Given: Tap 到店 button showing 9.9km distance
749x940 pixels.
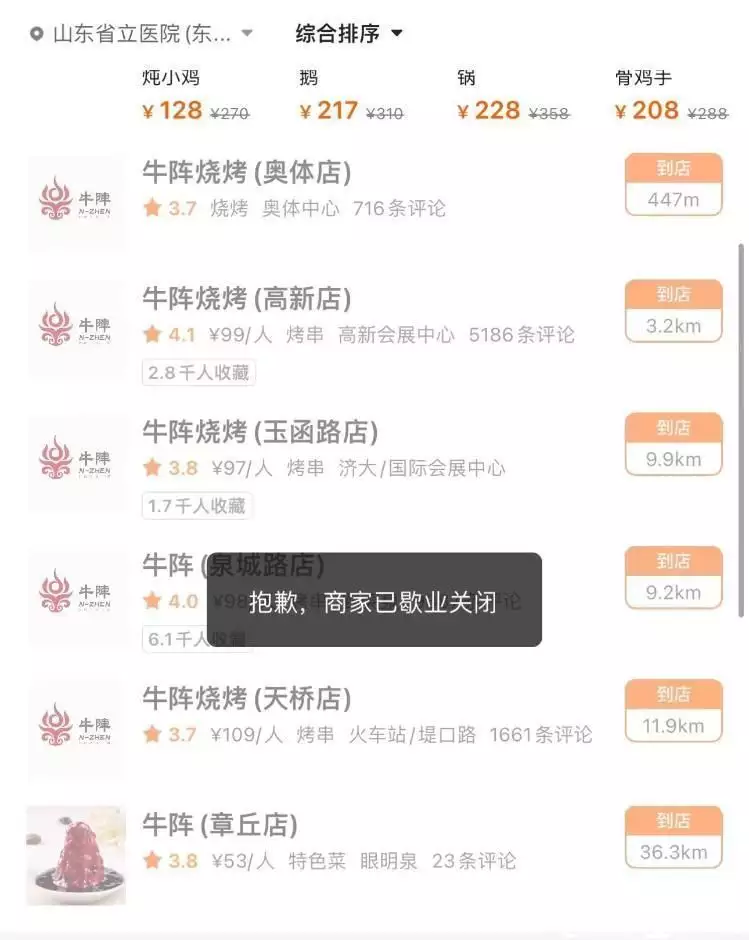Looking at the screenshot, I should pyautogui.click(x=673, y=445).
